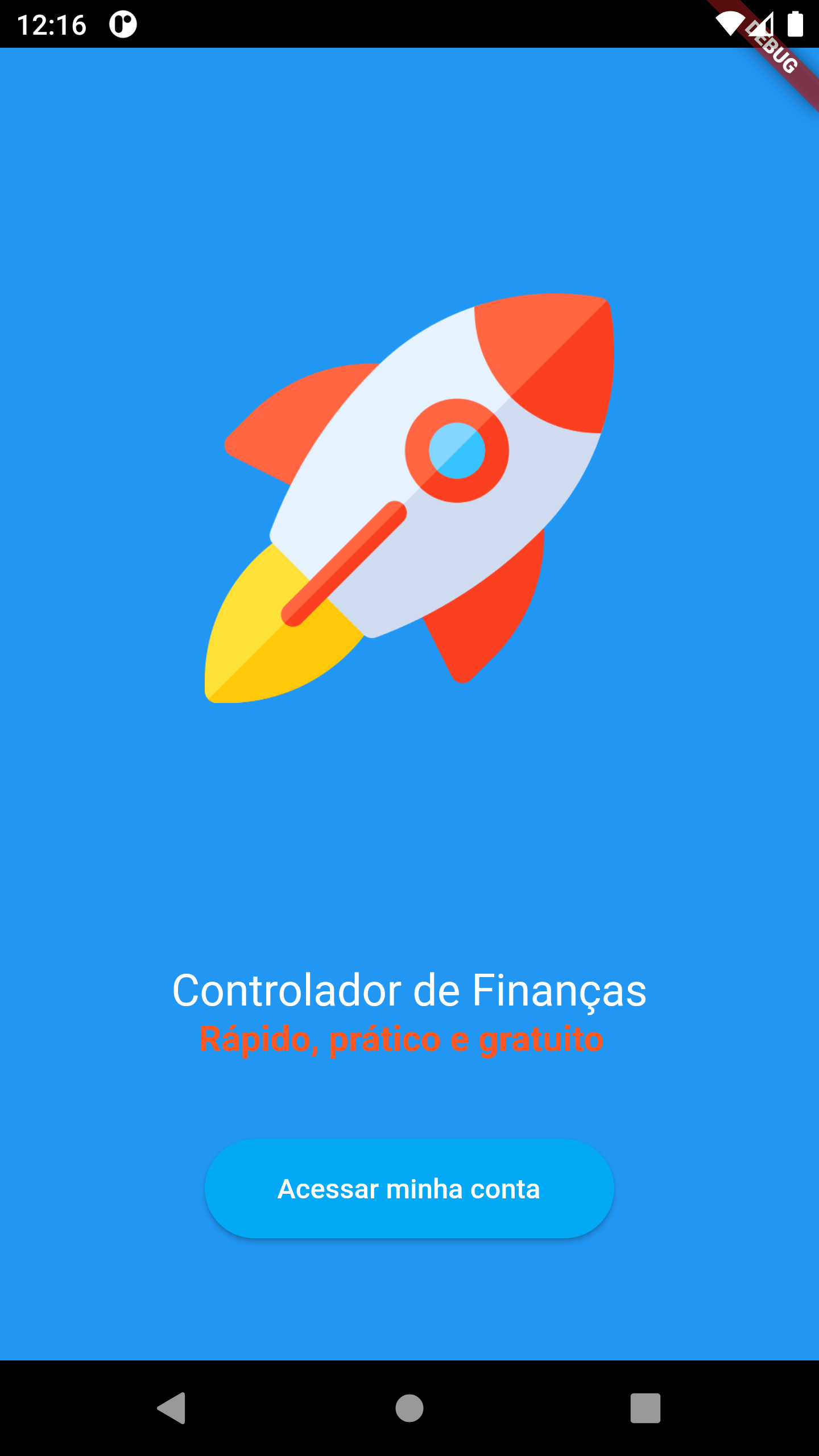The width and height of the screenshot is (819, 1456).
Task: Tap the battery indicator icon
Action: (795, 23)
